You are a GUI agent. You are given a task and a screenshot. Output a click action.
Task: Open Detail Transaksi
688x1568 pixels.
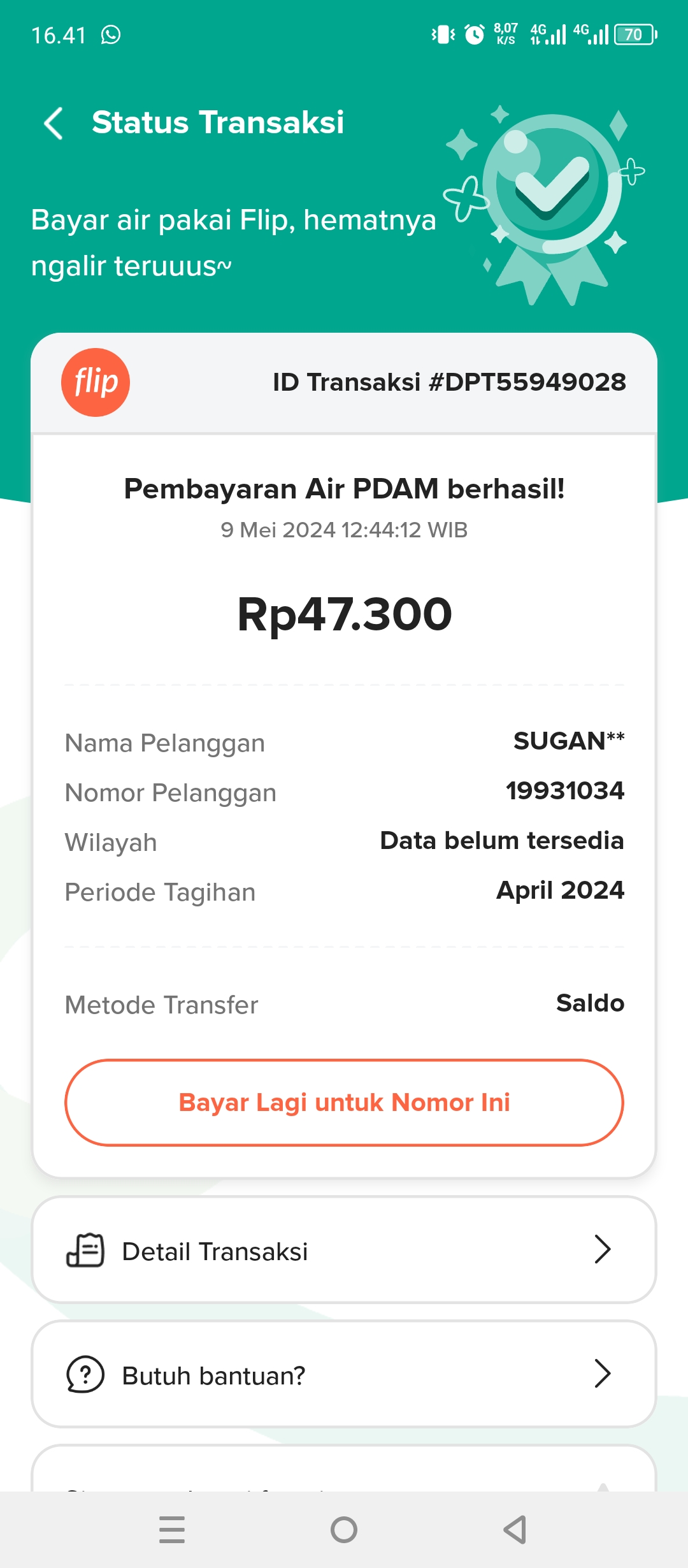[x=344, y=1250]
